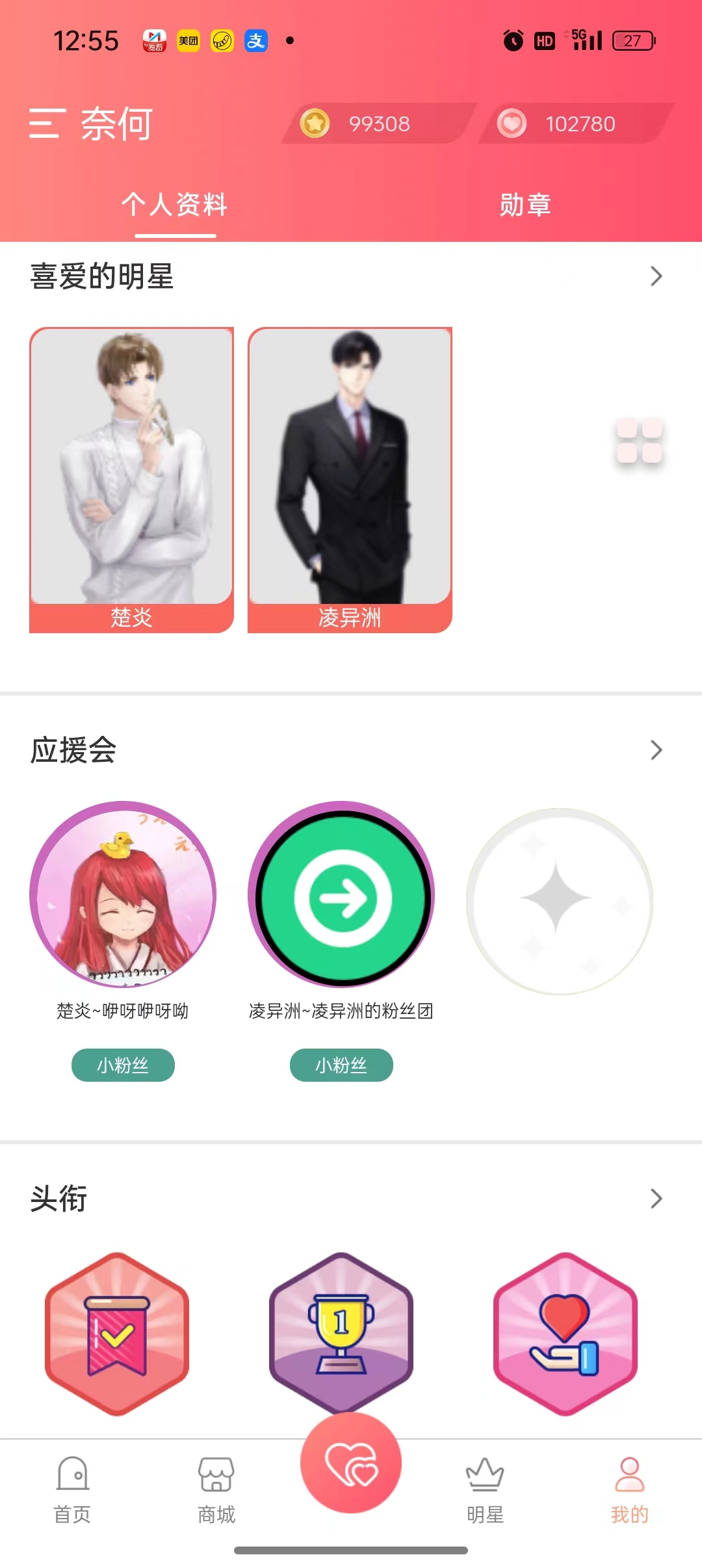Screen dimensions: 702x1568
Task: Switch to the 勋章 tab
Action: tap(525, 205)
